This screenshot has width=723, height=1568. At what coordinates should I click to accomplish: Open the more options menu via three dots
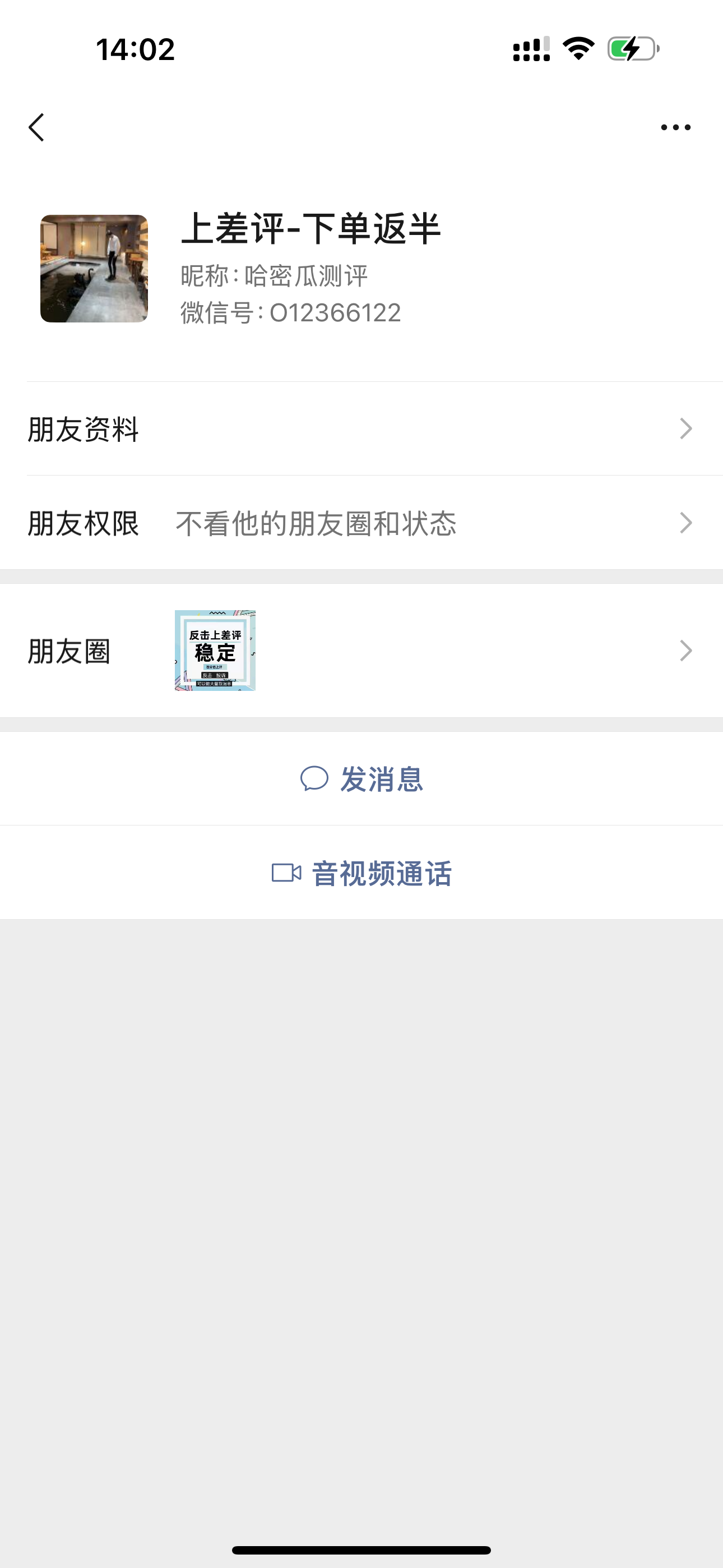pyautogui.click(x=675, y=127)
